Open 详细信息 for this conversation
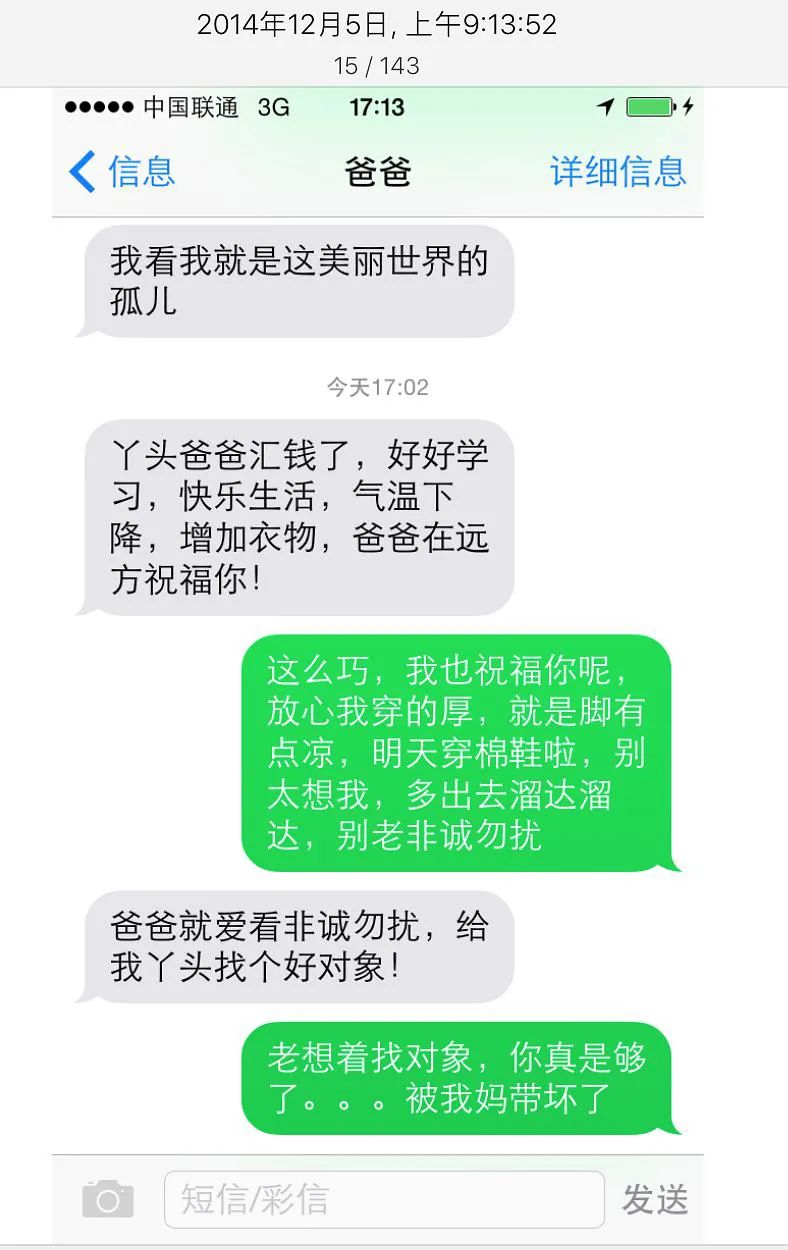 618,171
